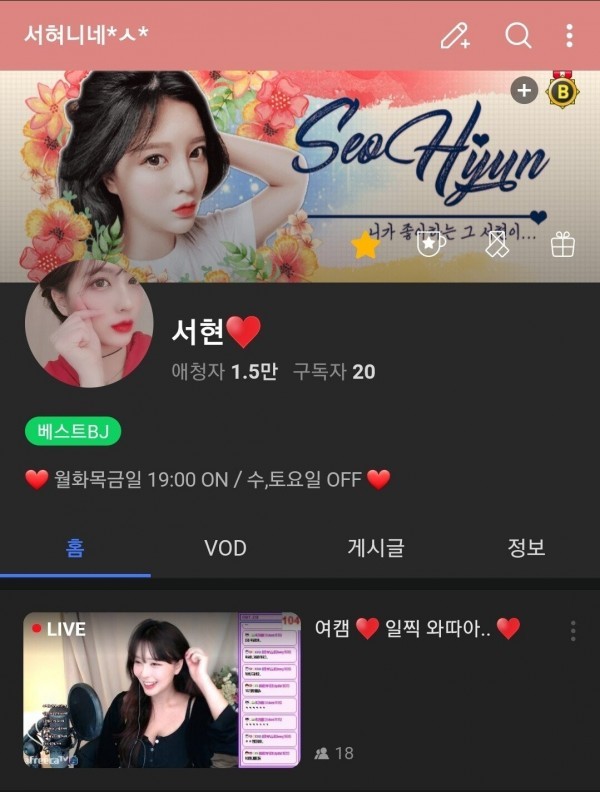Open the top overflow menu

569,36
